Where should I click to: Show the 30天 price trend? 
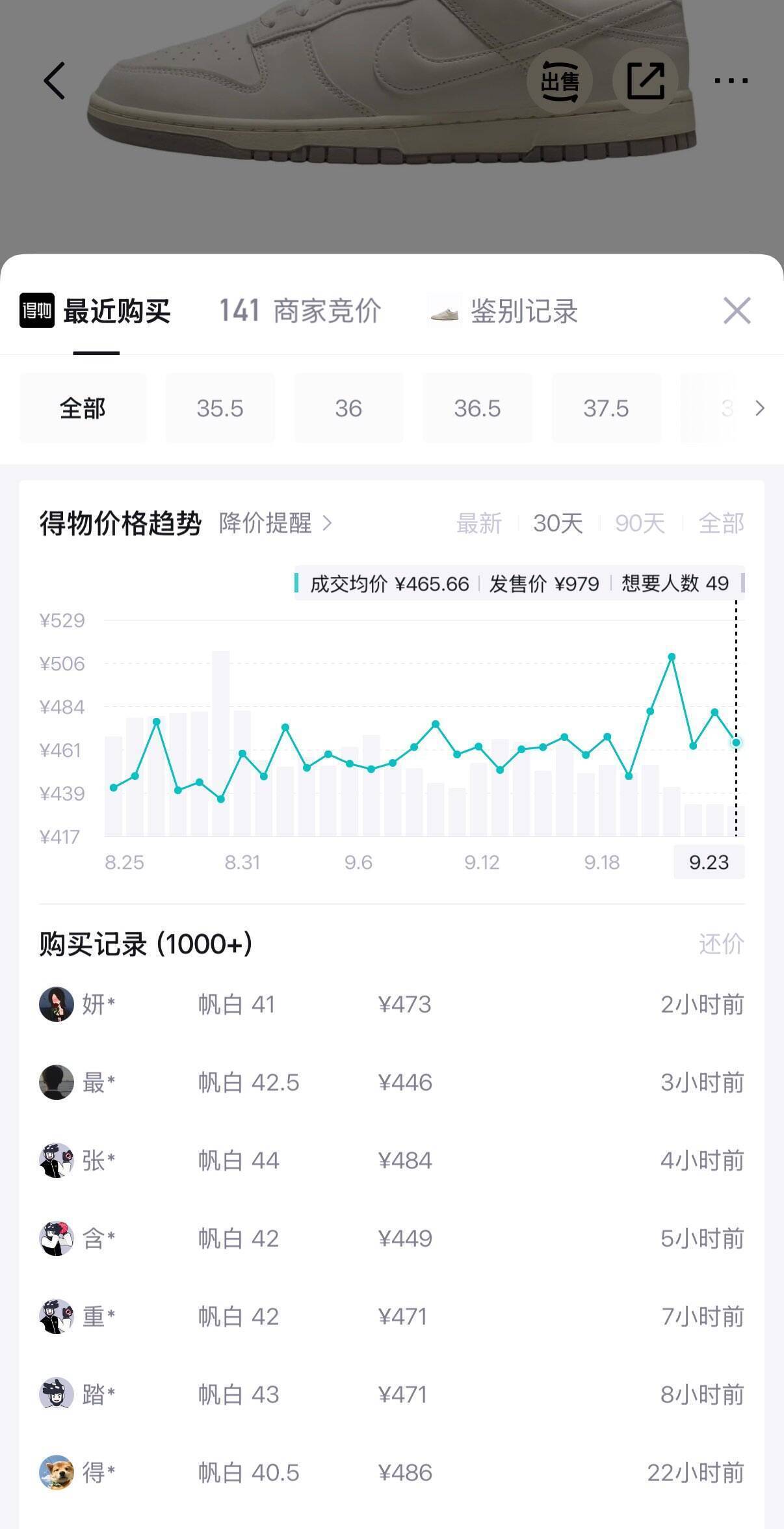click(x=558, y=523)
